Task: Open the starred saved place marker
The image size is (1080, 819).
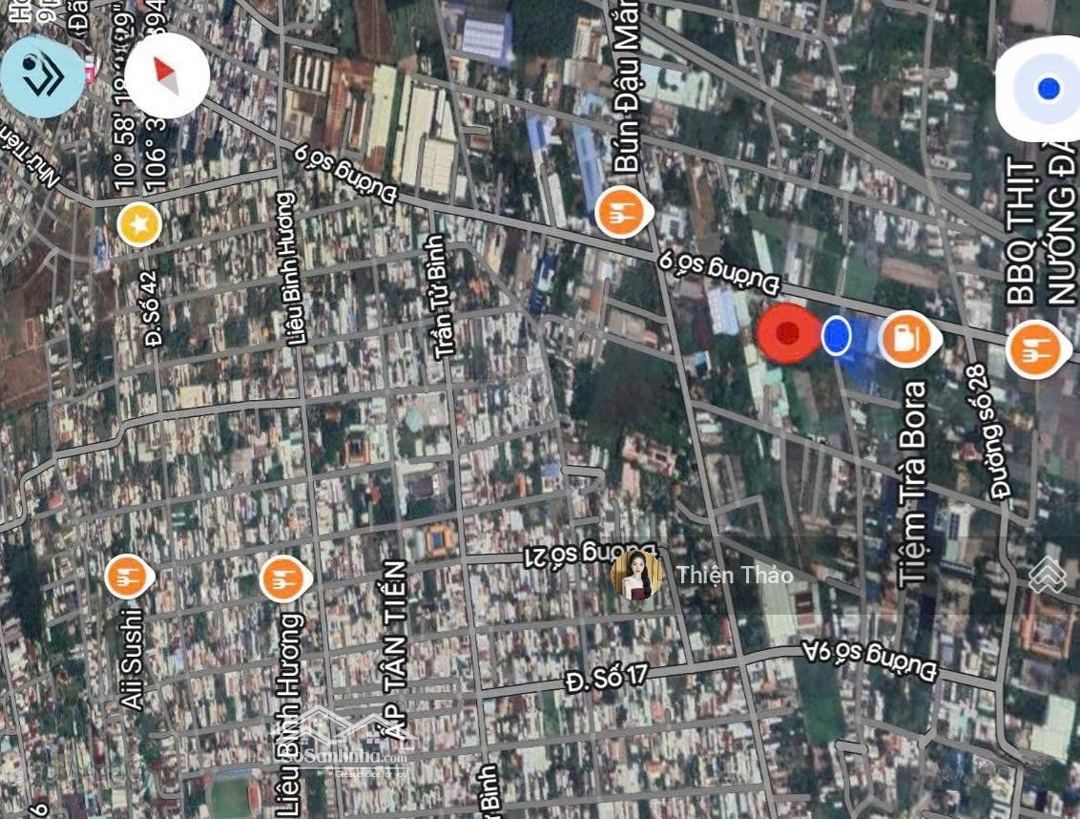Action: click(x=140, y=224)
